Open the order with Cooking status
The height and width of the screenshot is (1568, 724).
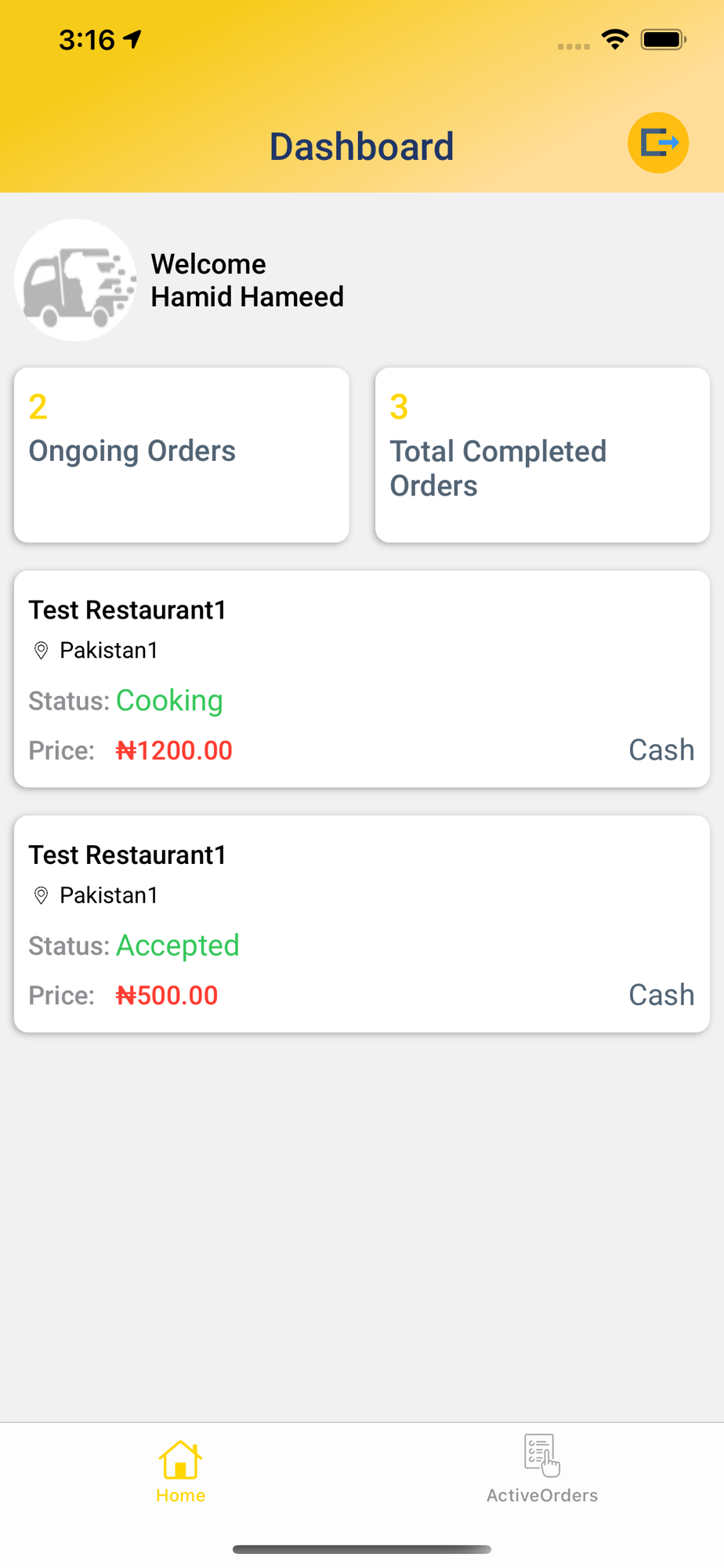pos(362,679)
